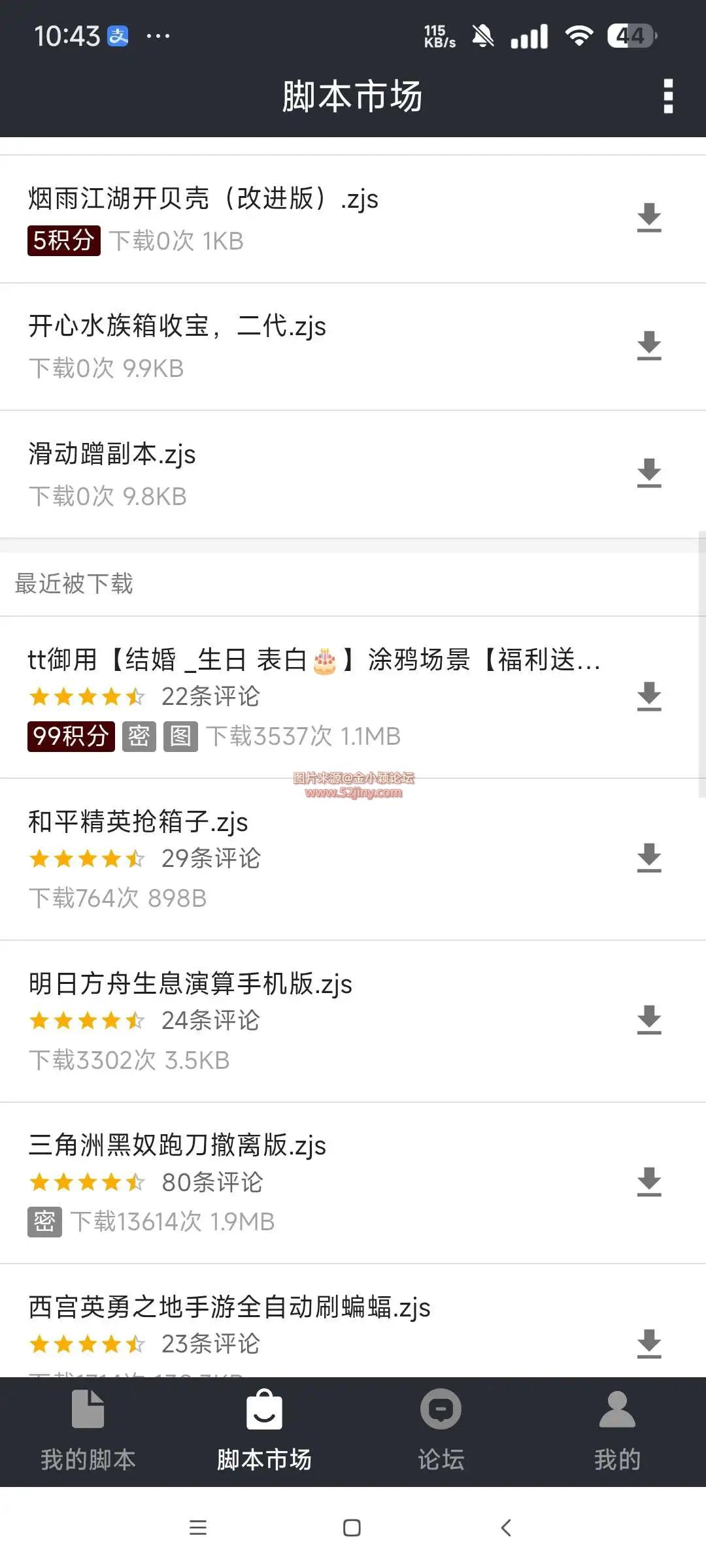Tap the 99积分 badge
Viewport: 706px width, 1568px height.
(71, 736)
